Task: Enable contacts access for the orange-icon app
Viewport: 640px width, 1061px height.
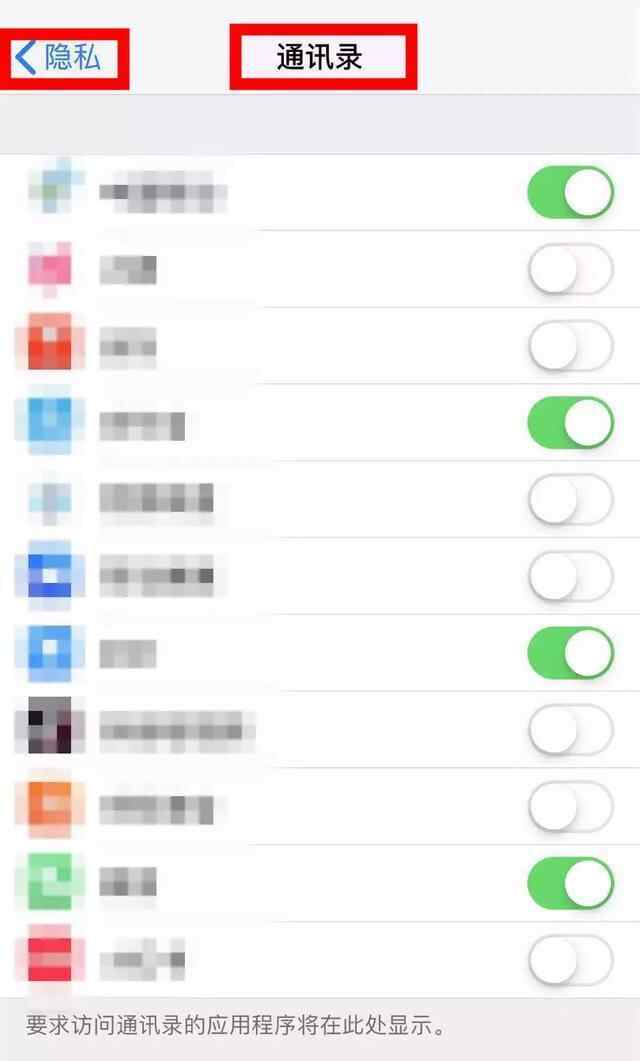Action: (570, 807)
